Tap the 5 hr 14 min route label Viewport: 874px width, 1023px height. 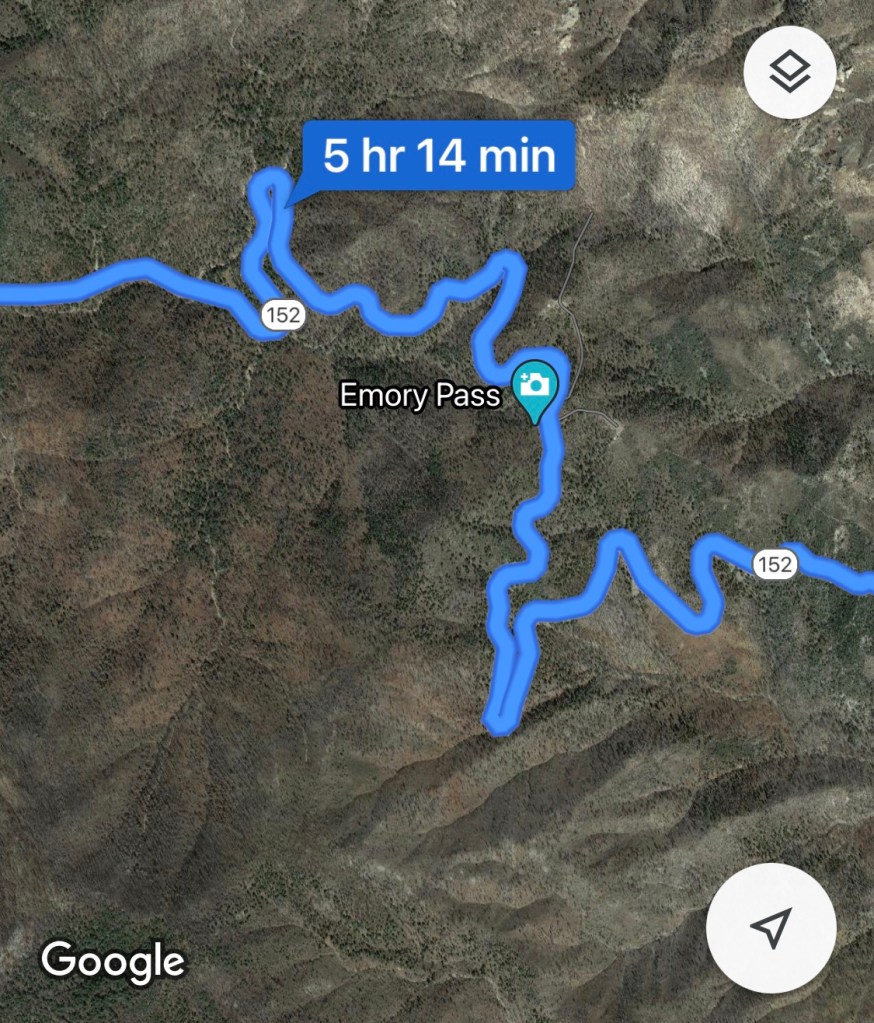point(439,157)
